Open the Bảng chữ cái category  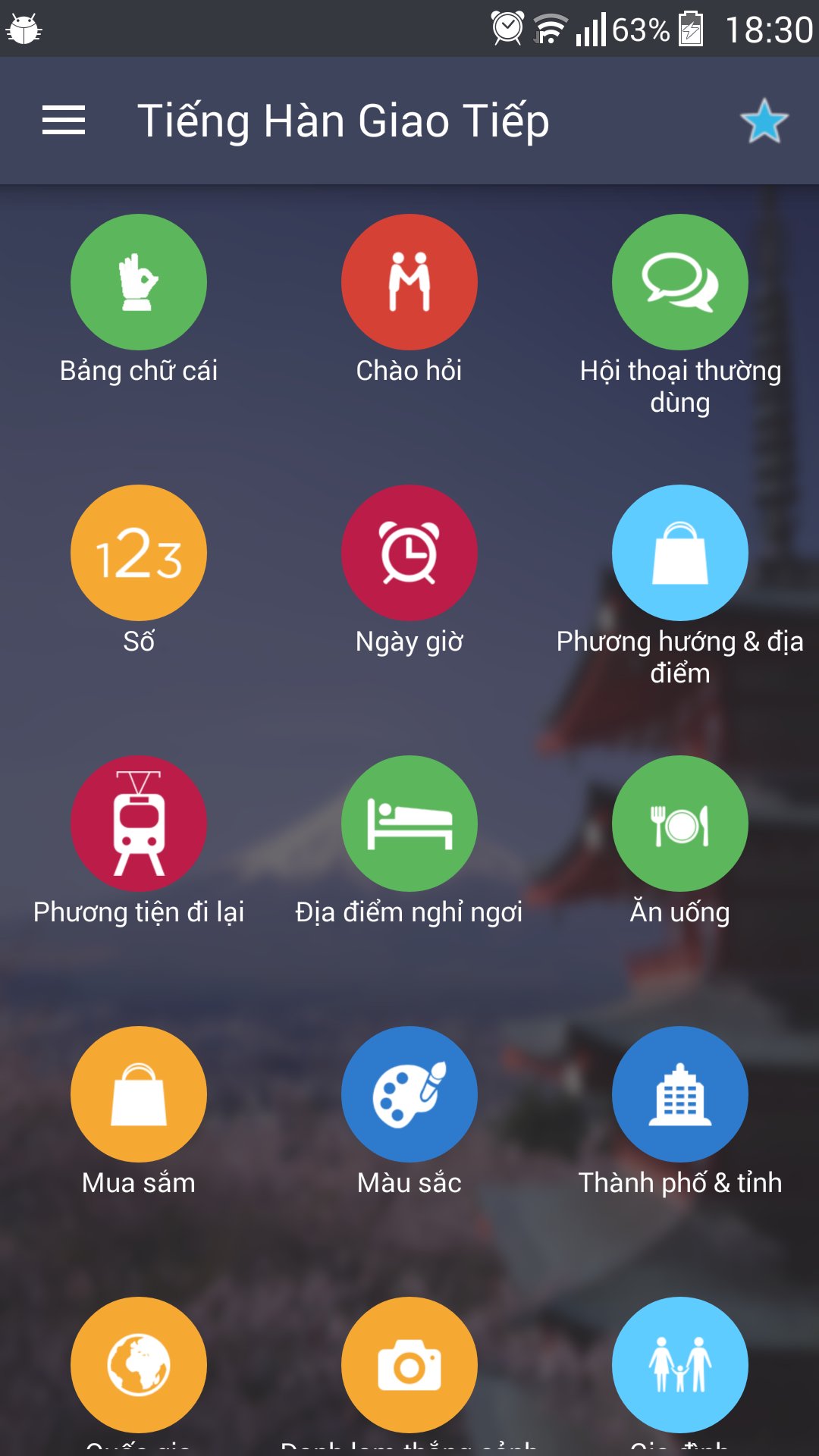pyautogui.click(x=139, y=282)
